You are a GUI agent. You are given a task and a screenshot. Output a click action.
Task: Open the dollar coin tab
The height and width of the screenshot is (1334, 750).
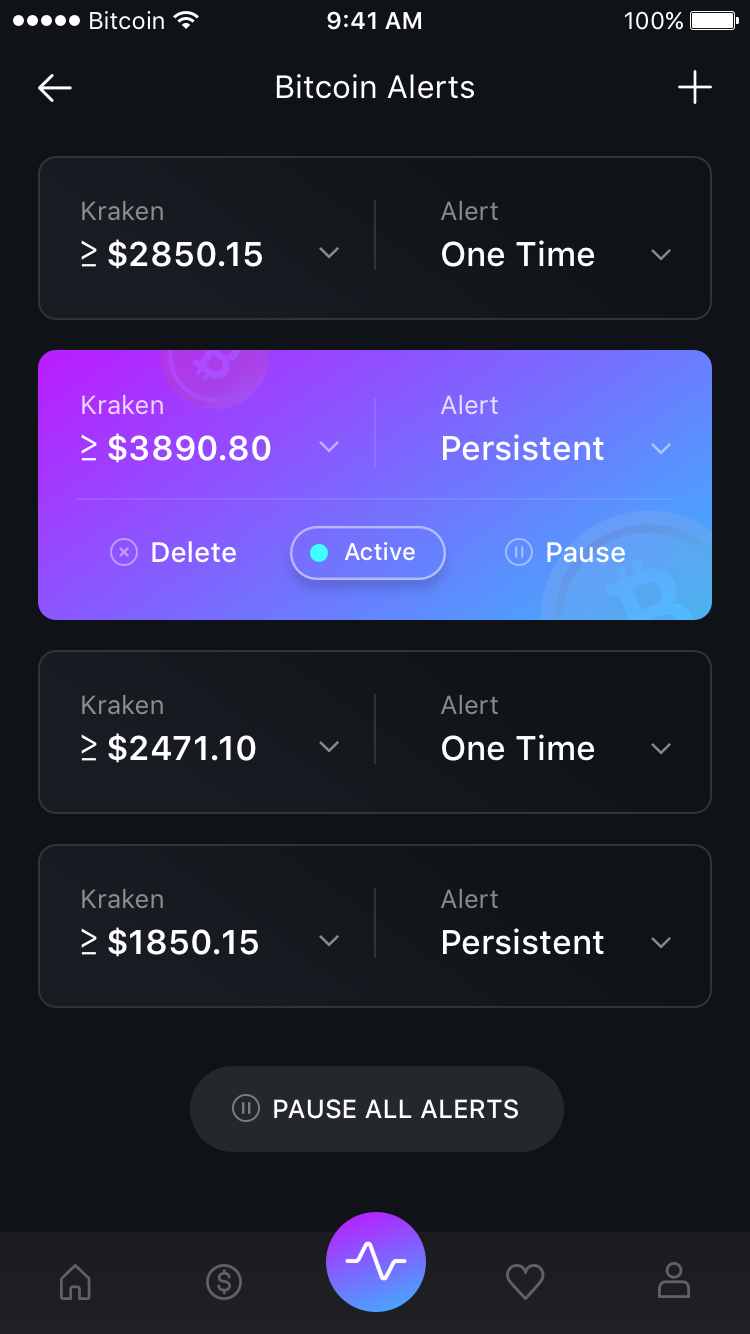[x=224, y=1281]
